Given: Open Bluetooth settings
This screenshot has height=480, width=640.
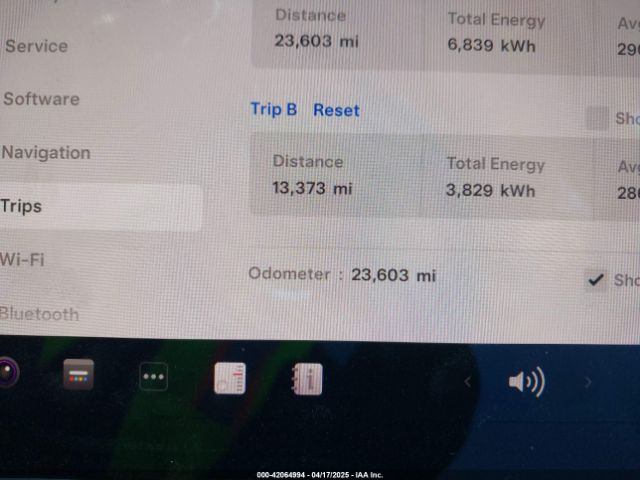Looking at the screenshot, I should point(40,314).
